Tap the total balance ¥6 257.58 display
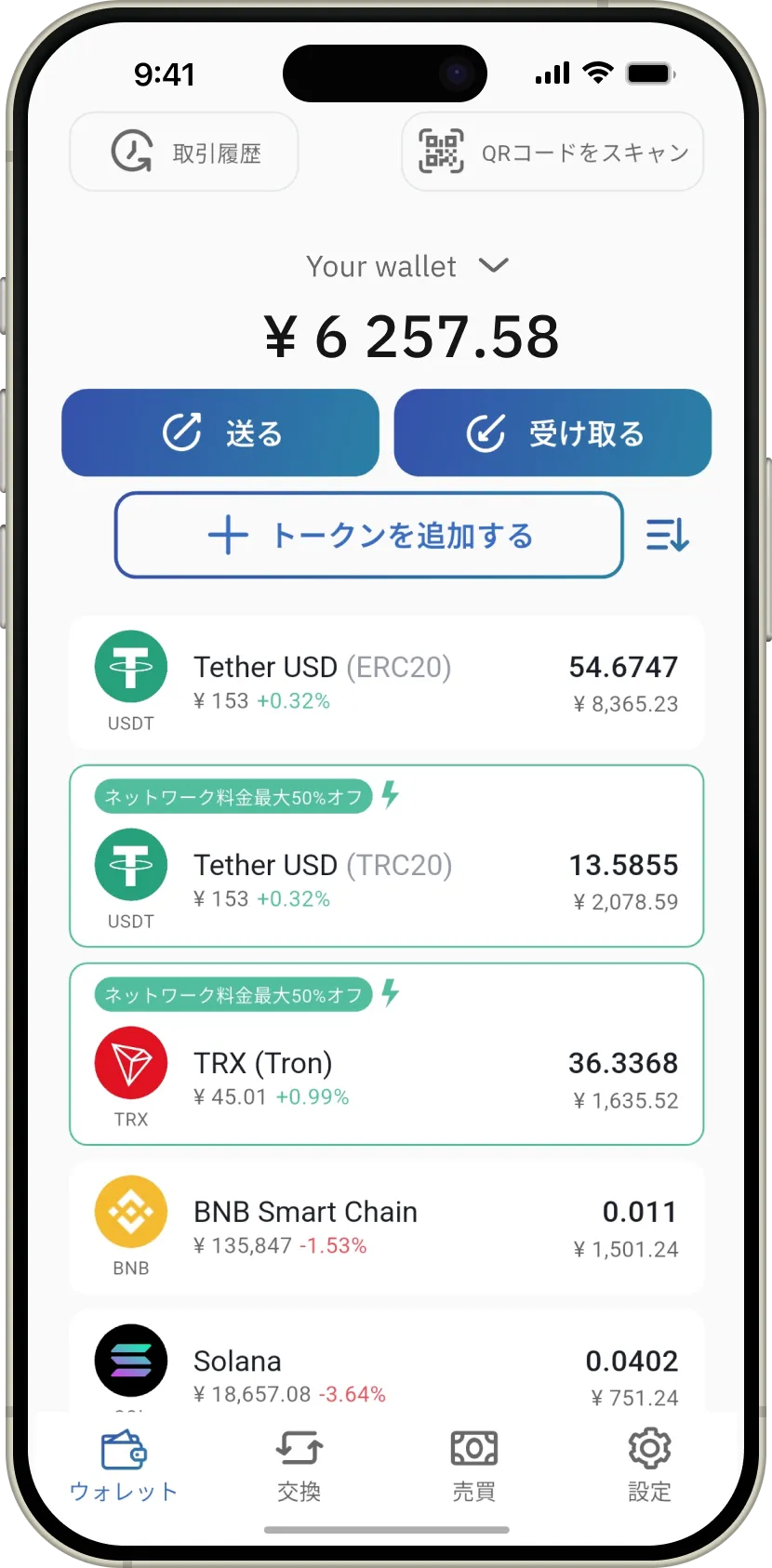Screen dimensions: 772x1568 click(410, 336)
